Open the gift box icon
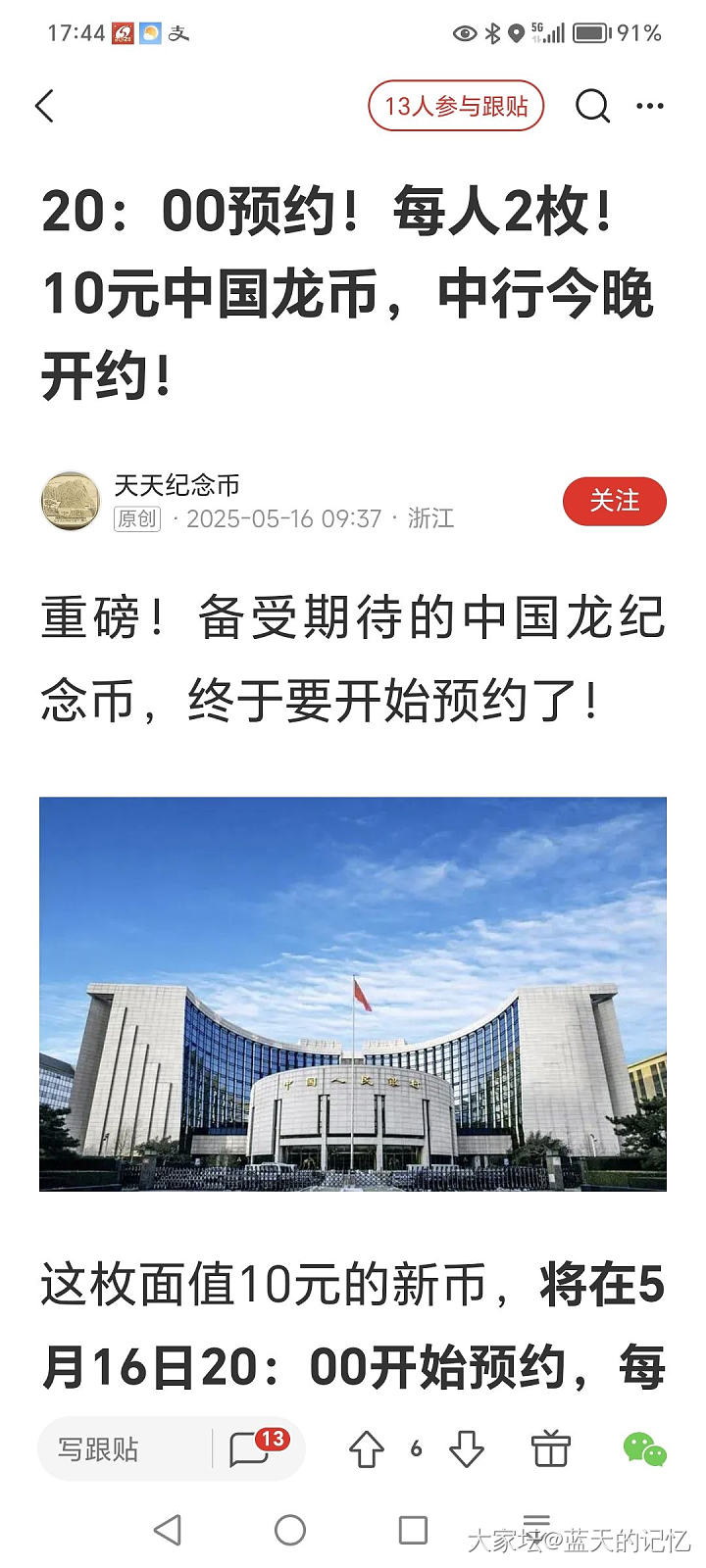706x1568 pixels. (x=550, y=1448)
